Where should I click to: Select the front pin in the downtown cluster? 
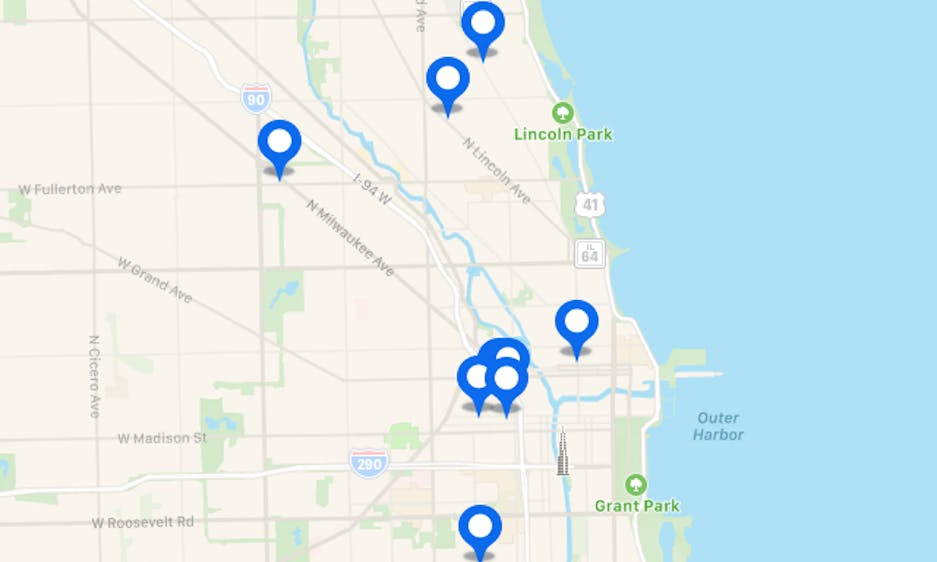click(x=507, y=379)
